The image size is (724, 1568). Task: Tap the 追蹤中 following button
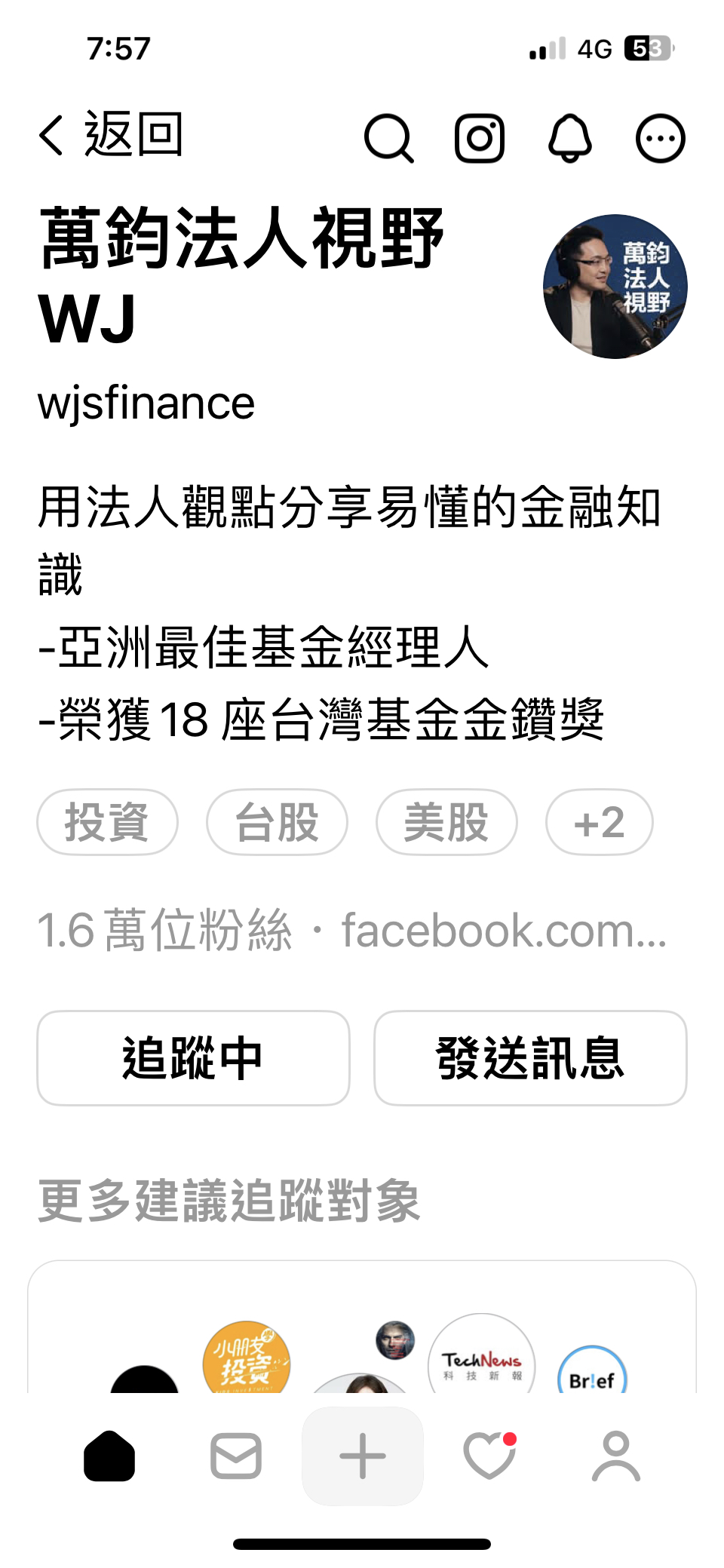193,1058
